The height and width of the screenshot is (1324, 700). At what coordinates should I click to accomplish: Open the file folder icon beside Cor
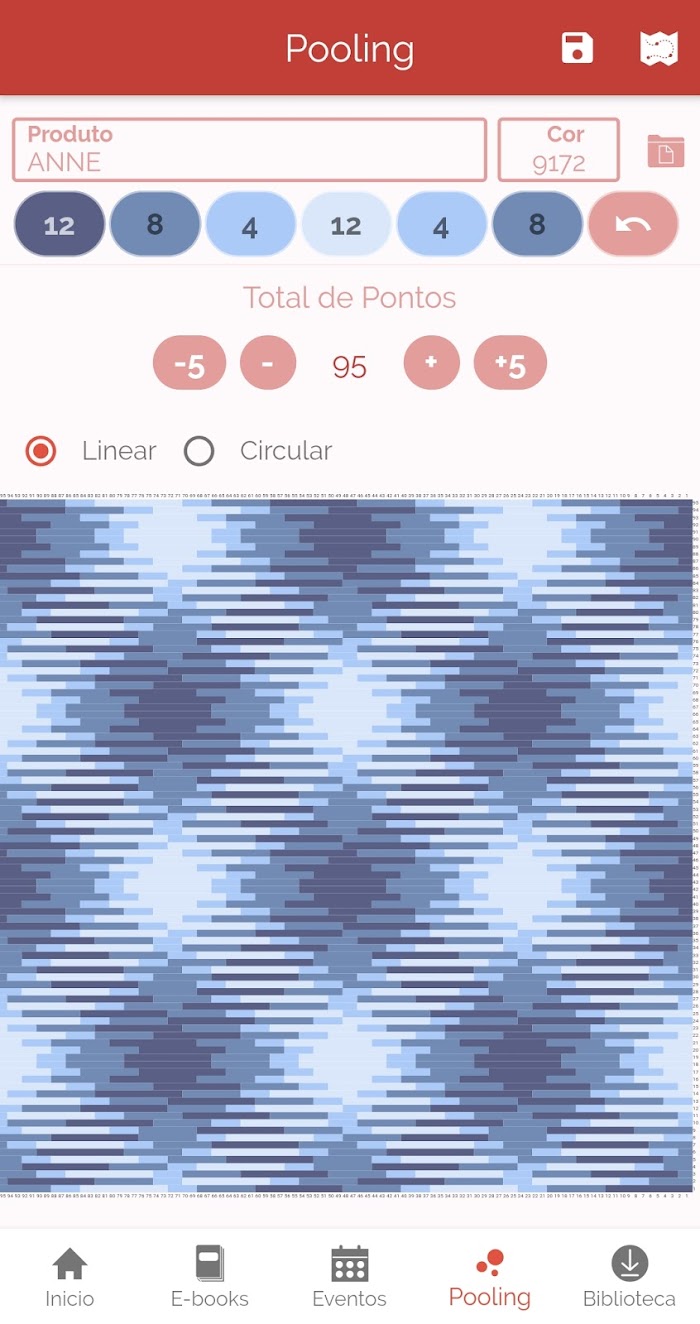[x=665, y=151]
